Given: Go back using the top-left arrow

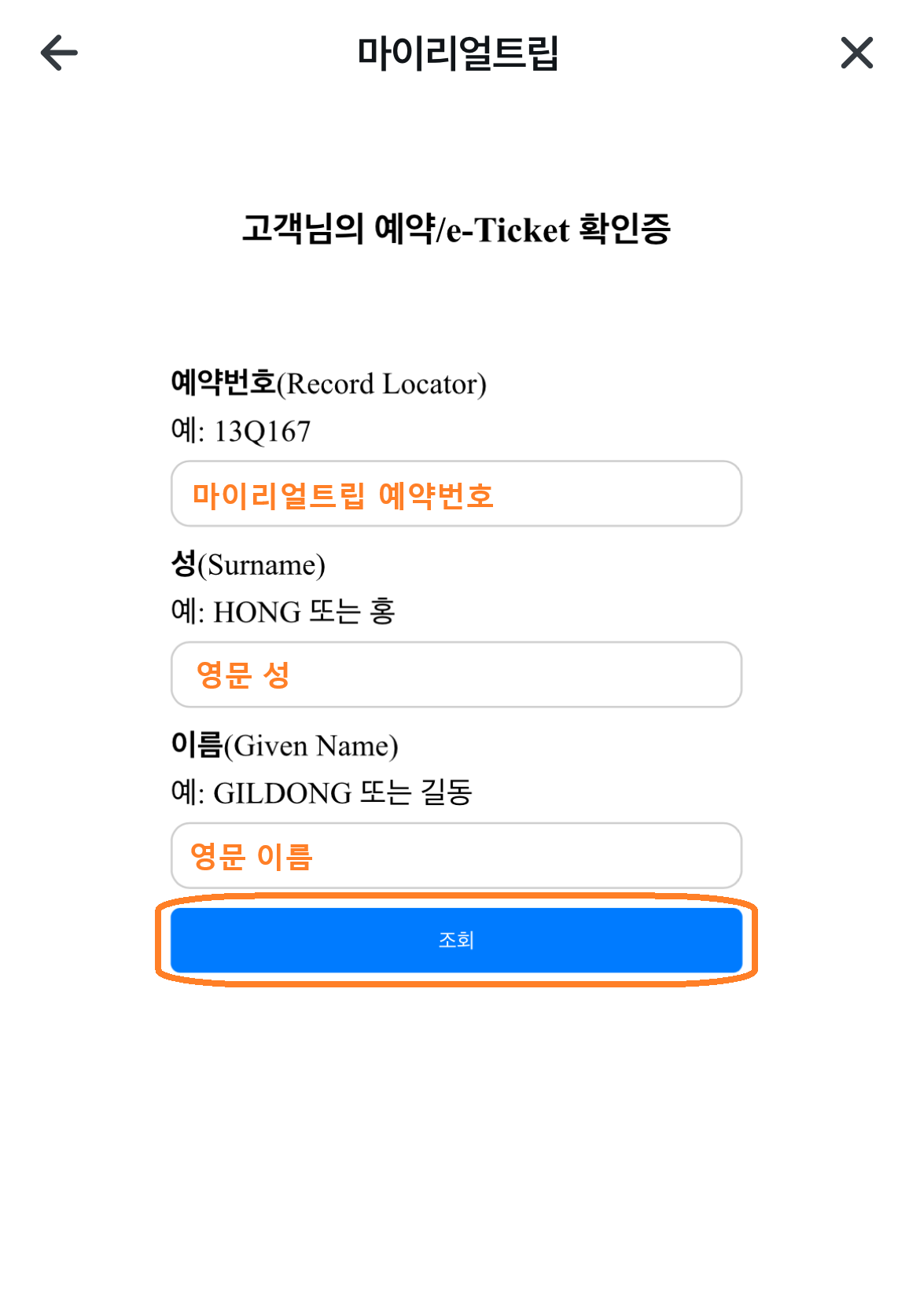Looking at the screenshot, I should point(60,53).
